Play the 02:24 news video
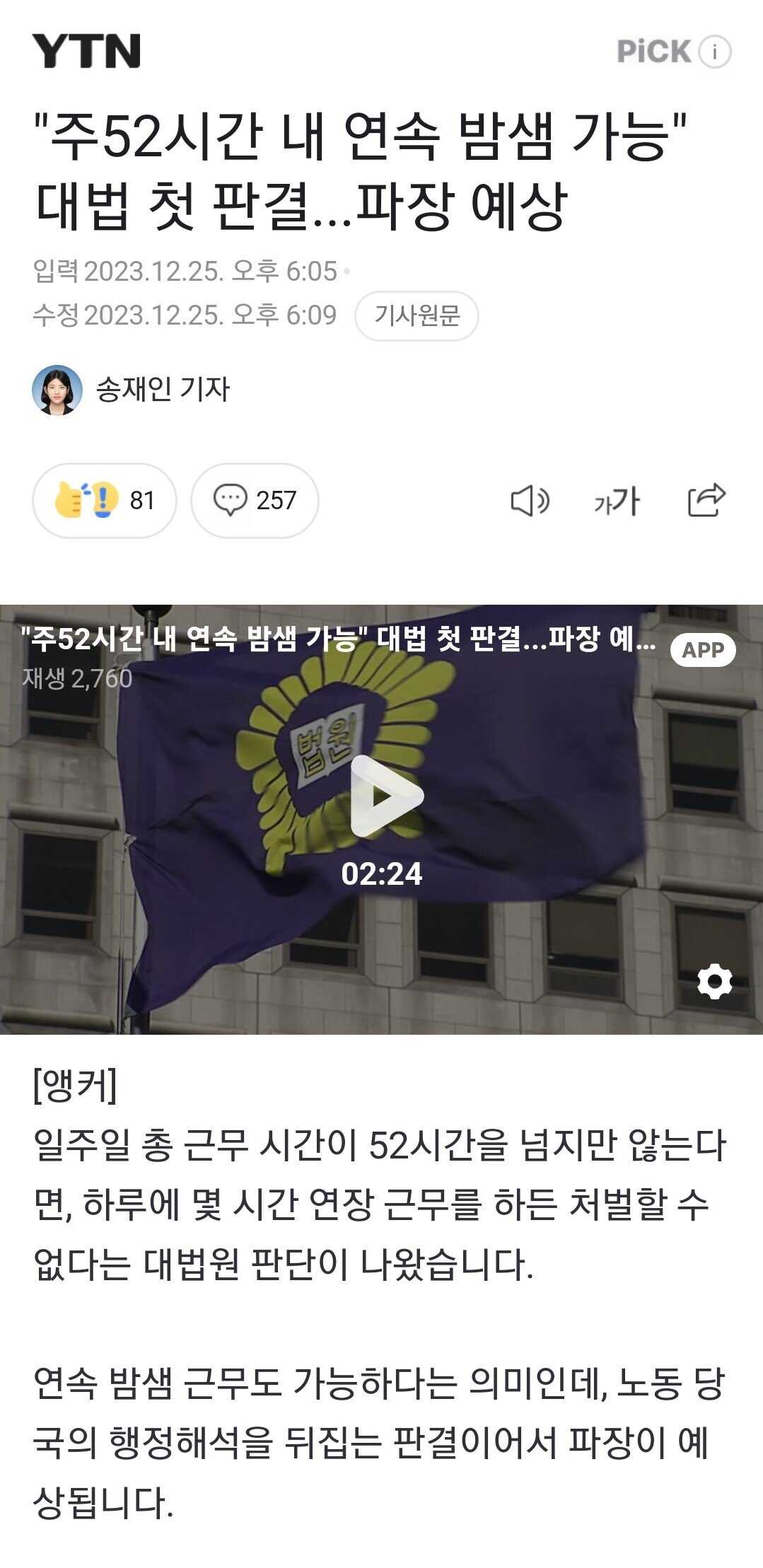 [383, 796]
